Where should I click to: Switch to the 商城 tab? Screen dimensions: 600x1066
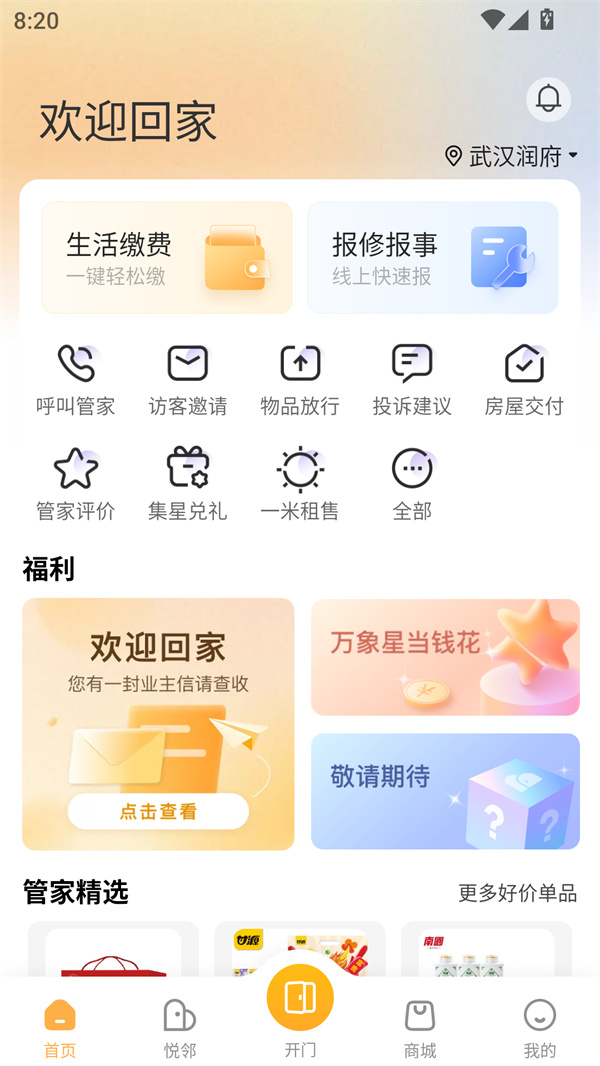click(420, 1027)
